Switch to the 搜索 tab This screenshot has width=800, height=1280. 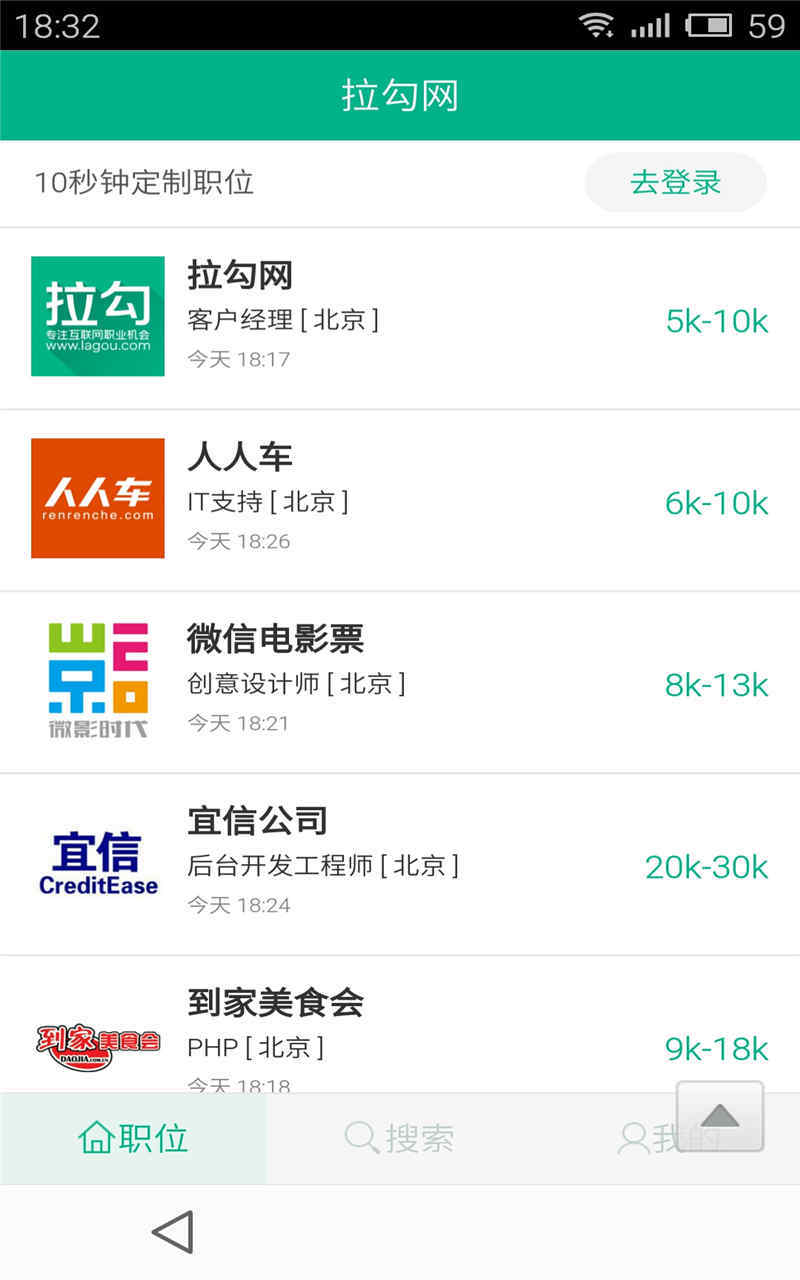400,1138
